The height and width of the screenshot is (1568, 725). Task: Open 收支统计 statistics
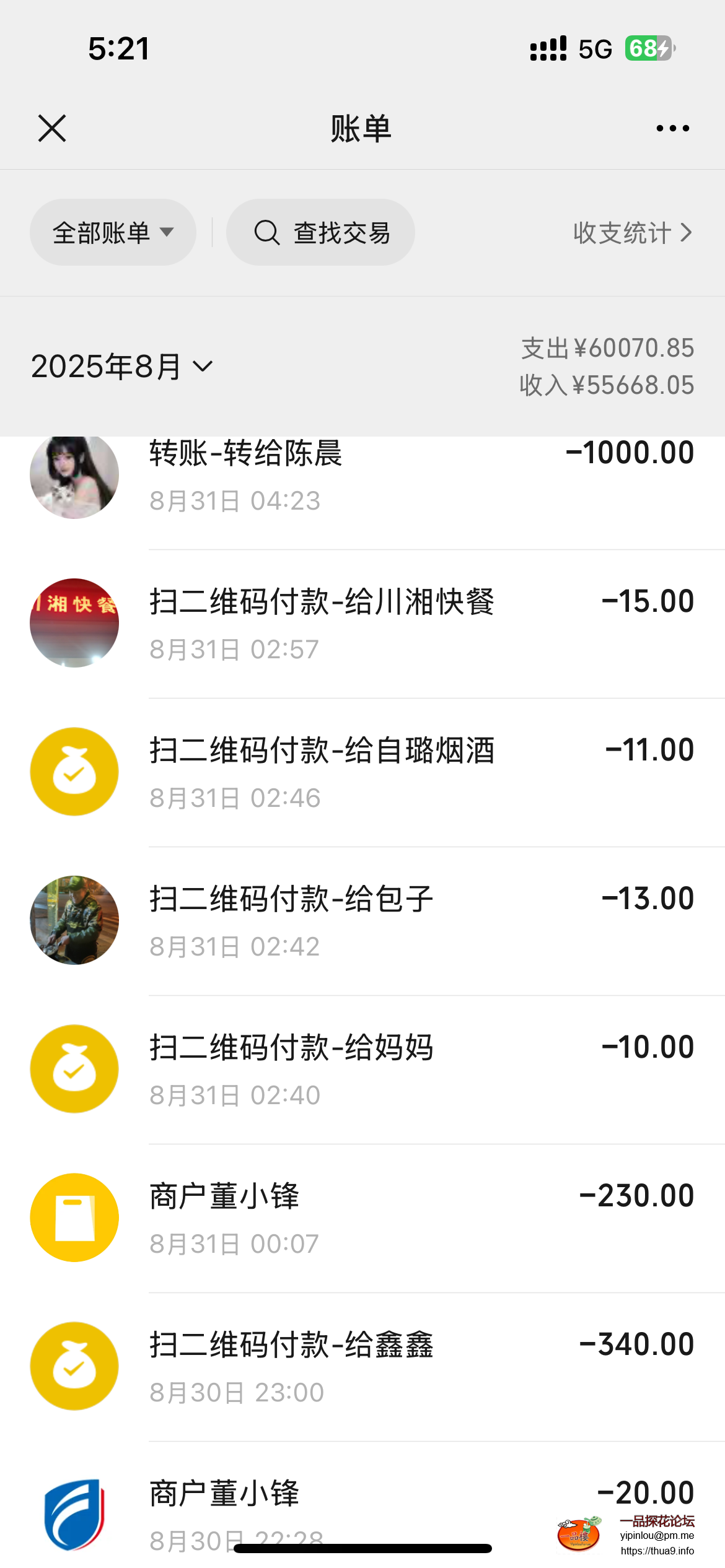click(x=631, y=233)
